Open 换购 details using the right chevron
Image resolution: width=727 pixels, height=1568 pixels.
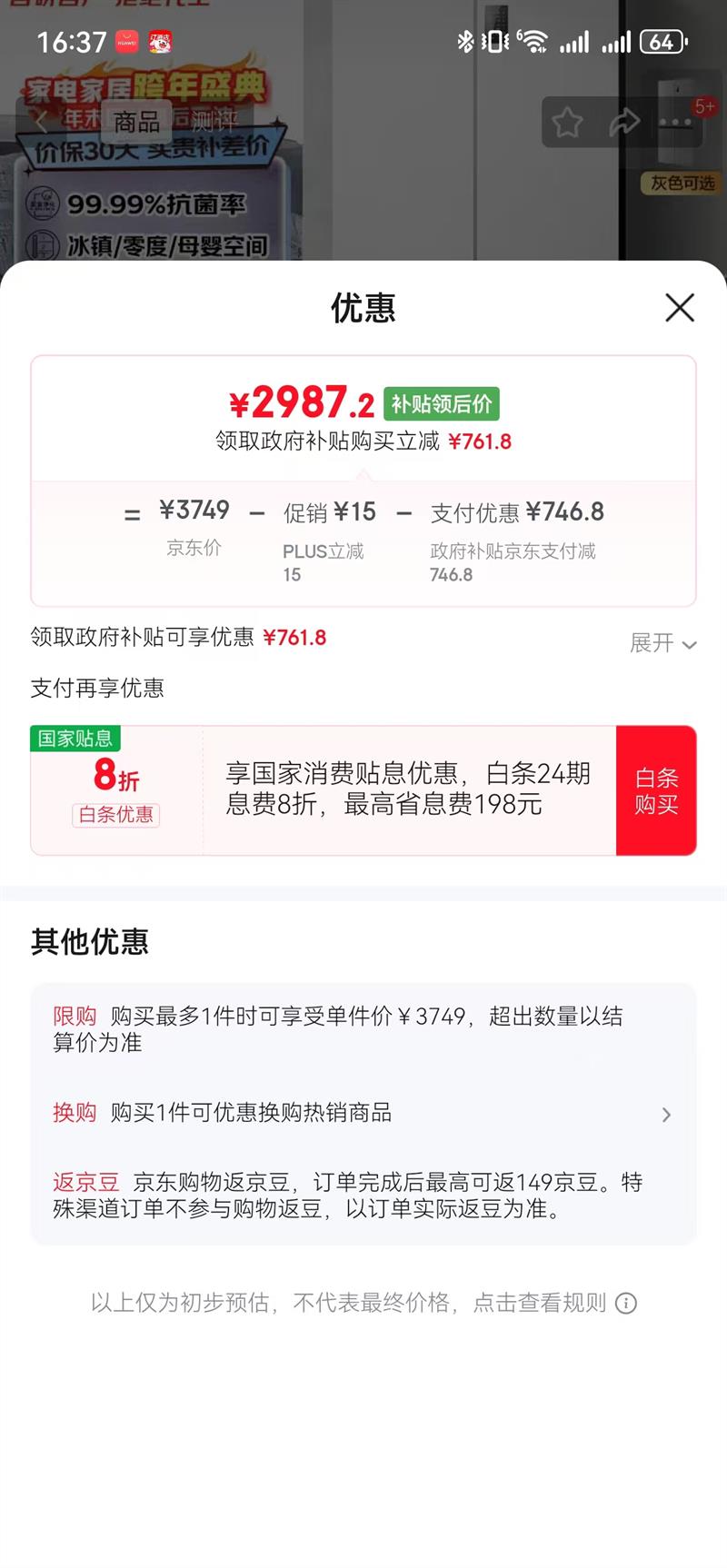tap(667, 1115)
